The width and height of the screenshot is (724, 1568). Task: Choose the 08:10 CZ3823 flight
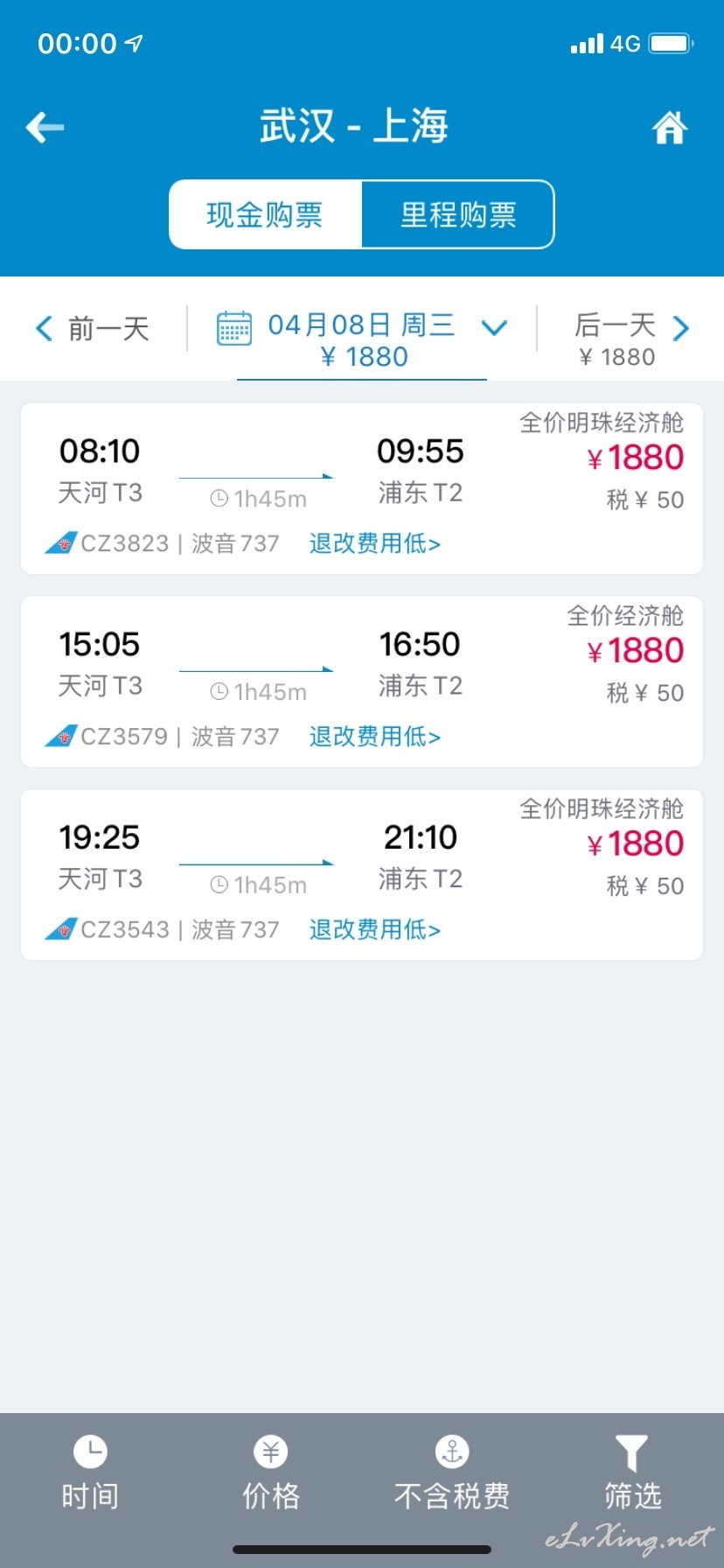362,488
